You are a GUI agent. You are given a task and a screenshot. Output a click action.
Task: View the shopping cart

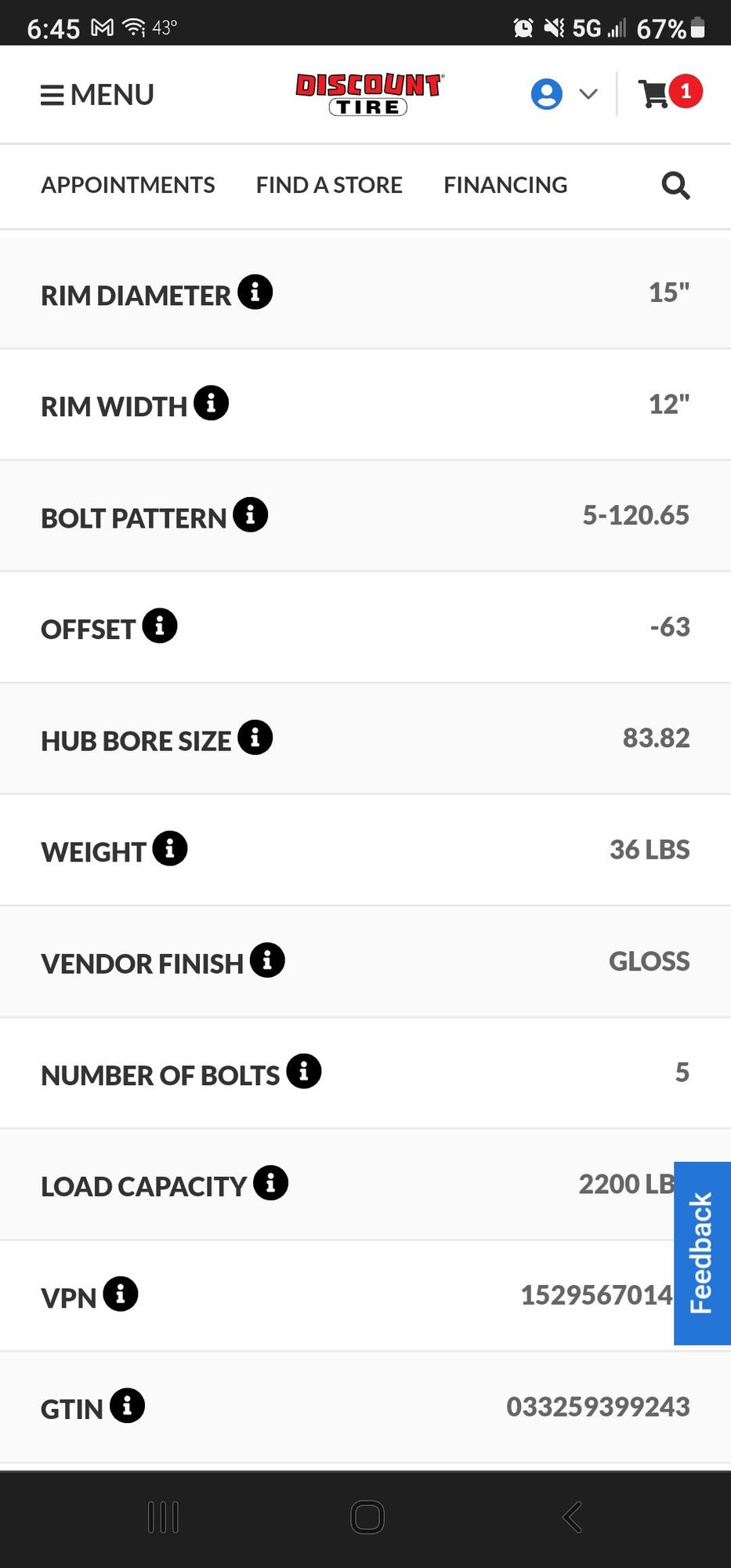pyautogui.click(x=670, y=93)
